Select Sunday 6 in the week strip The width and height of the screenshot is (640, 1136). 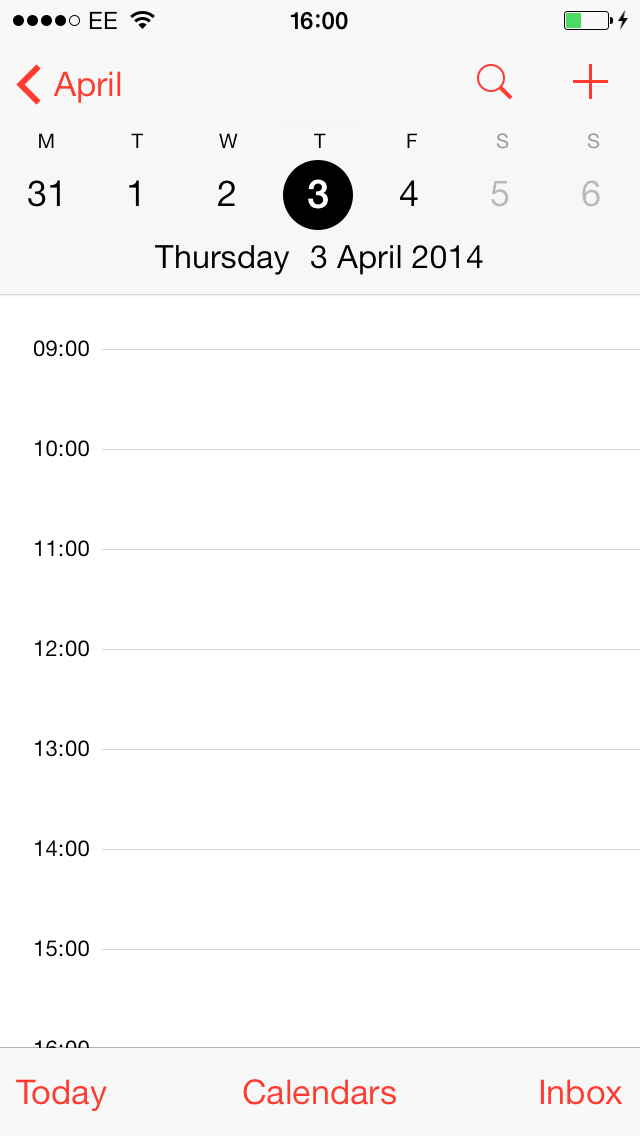[x=591, y=194]
